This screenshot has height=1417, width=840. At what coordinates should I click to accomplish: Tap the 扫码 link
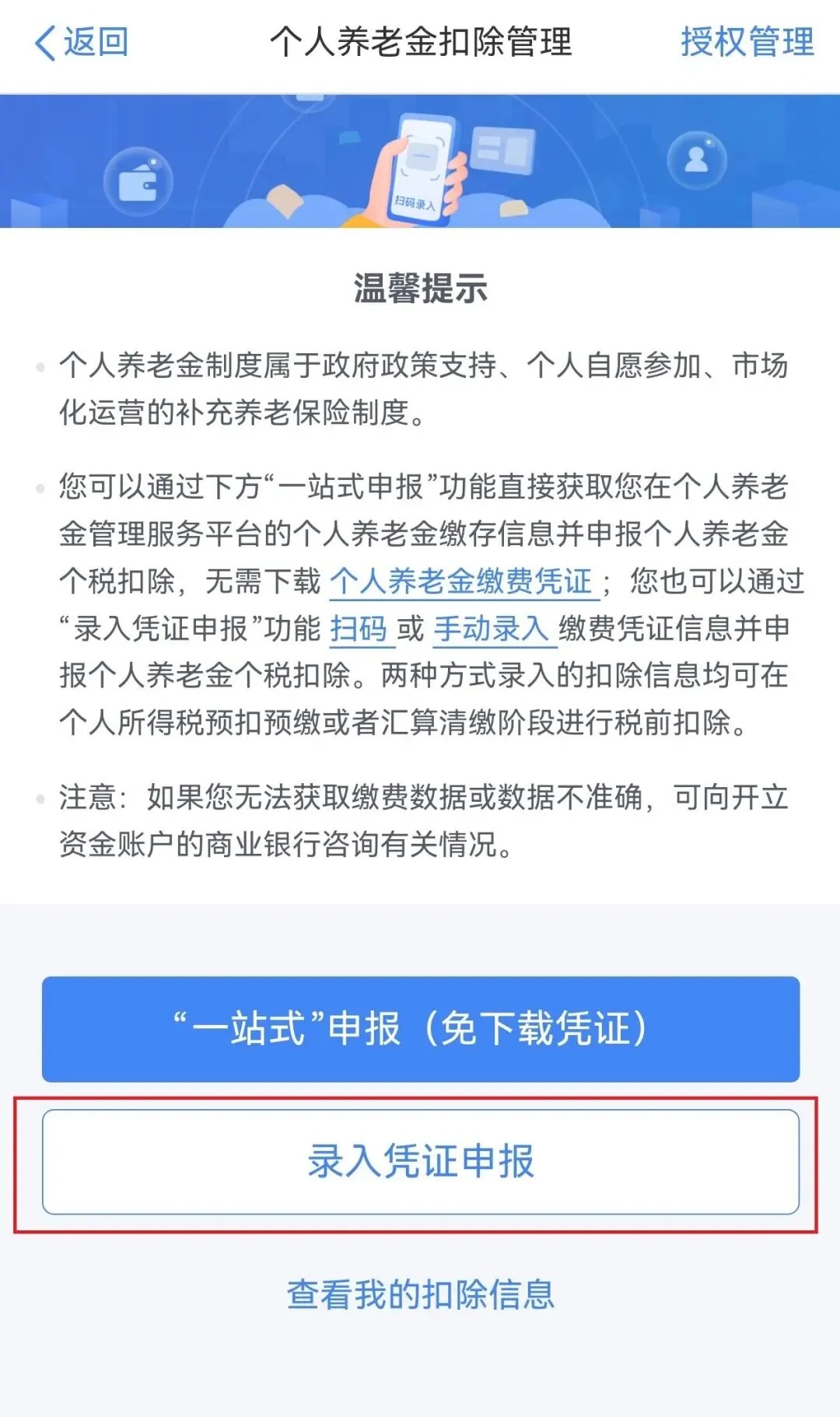[359, 629]
